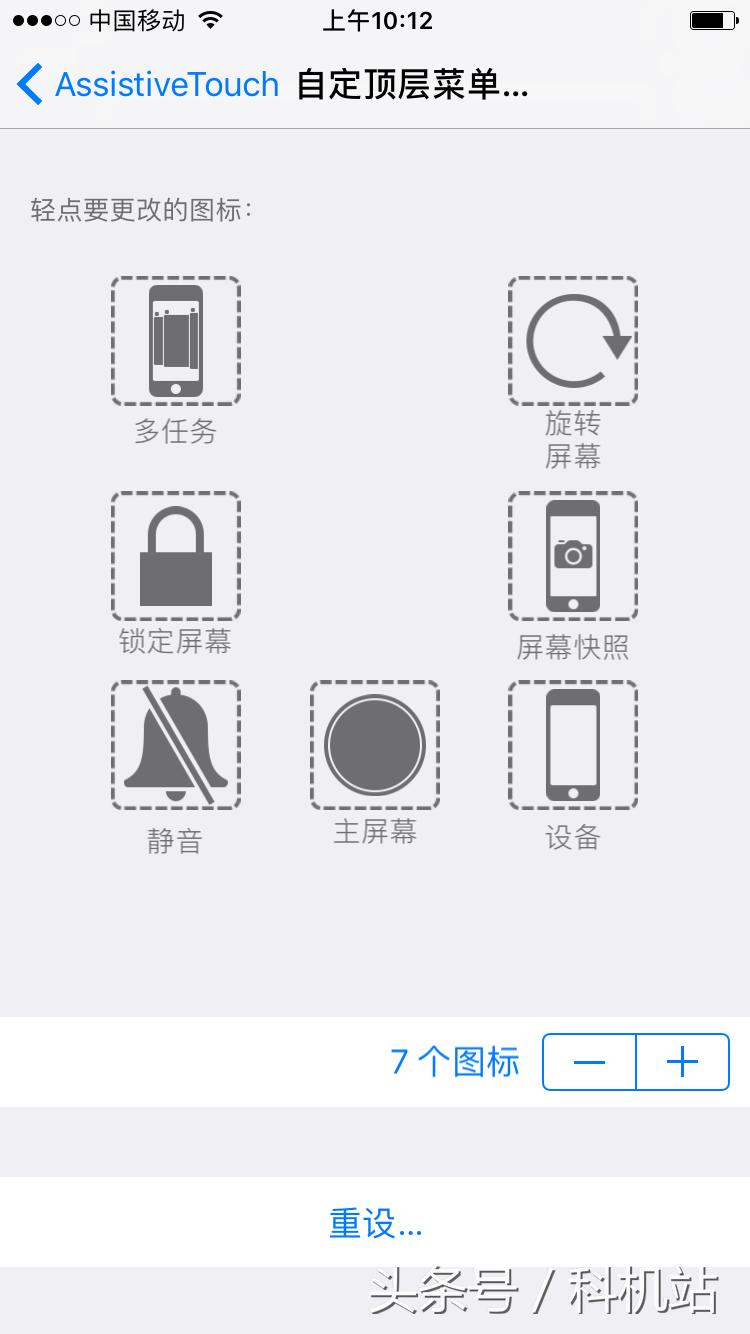Tap the 静音 mute bell icon
750x1334 pixels.
click(175, 744)
